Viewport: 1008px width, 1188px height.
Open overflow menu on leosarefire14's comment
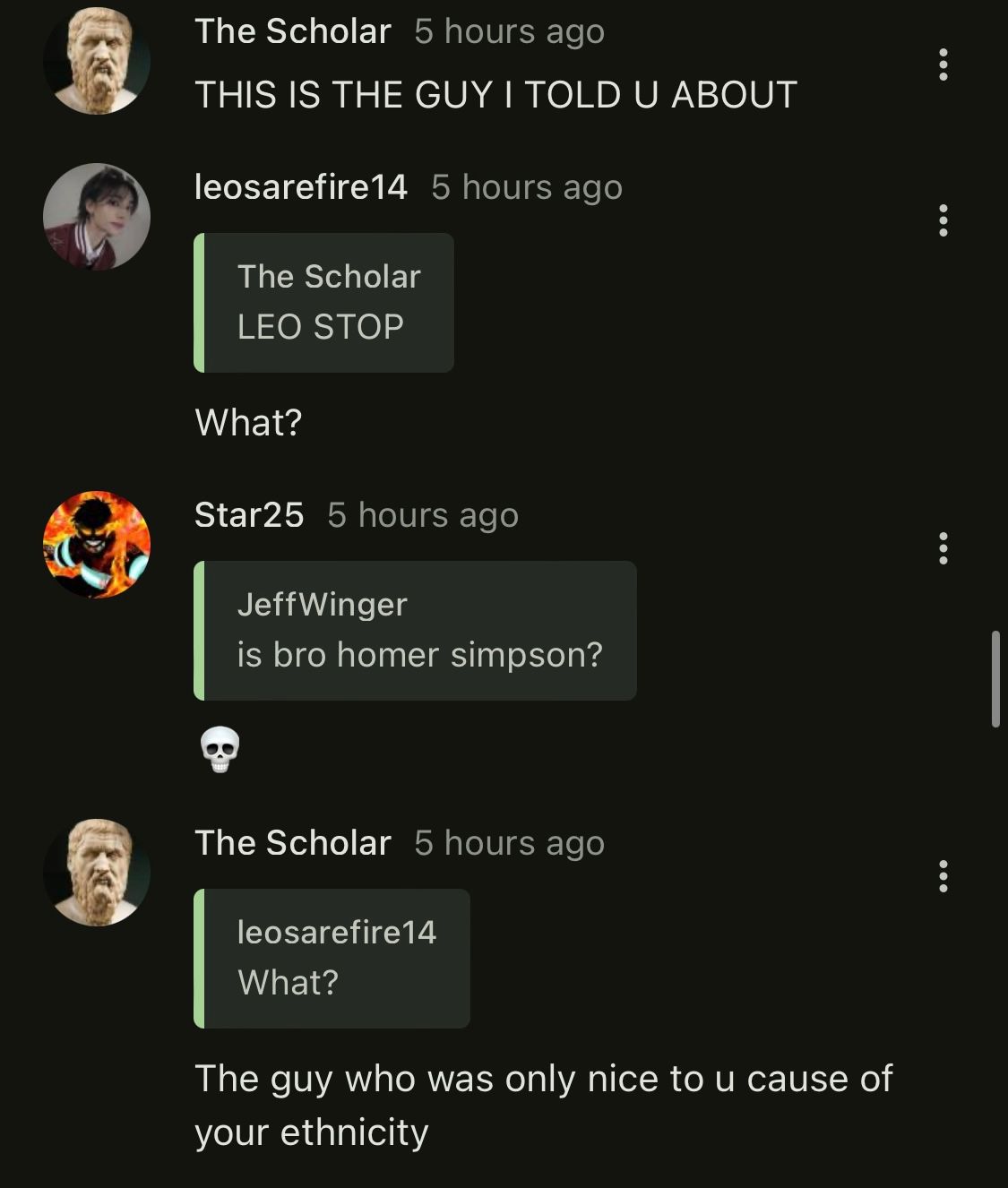943,220
